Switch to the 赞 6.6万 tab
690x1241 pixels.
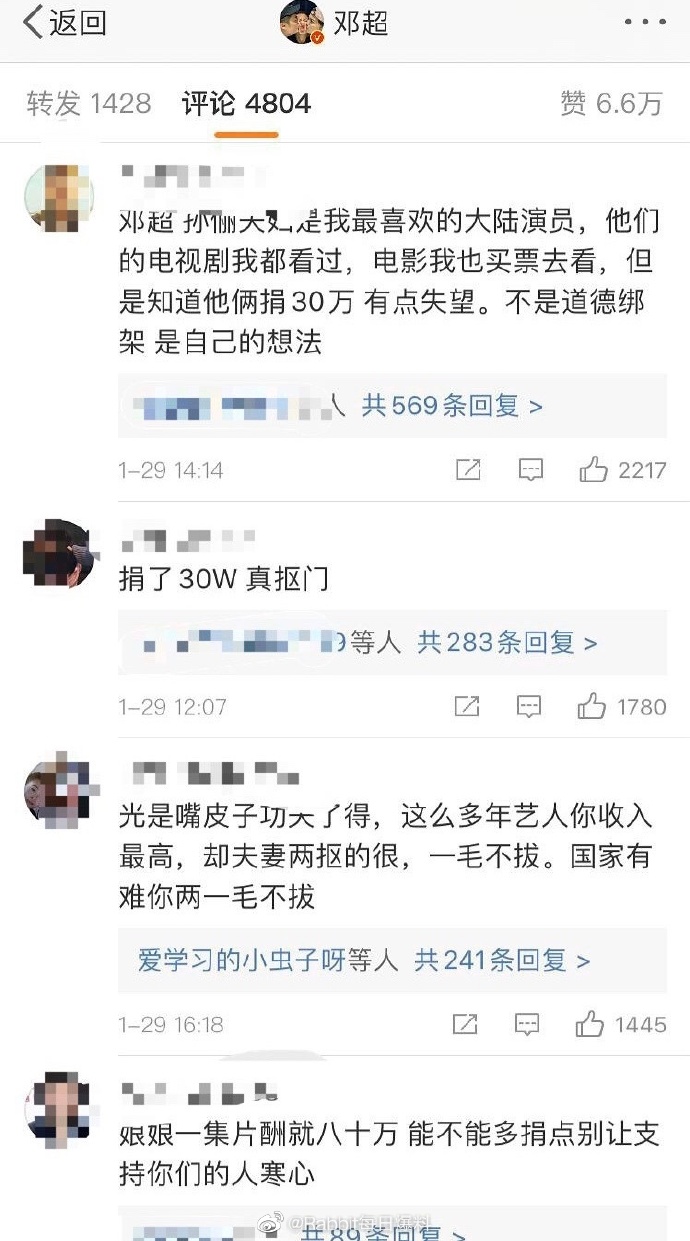(611, 103)
